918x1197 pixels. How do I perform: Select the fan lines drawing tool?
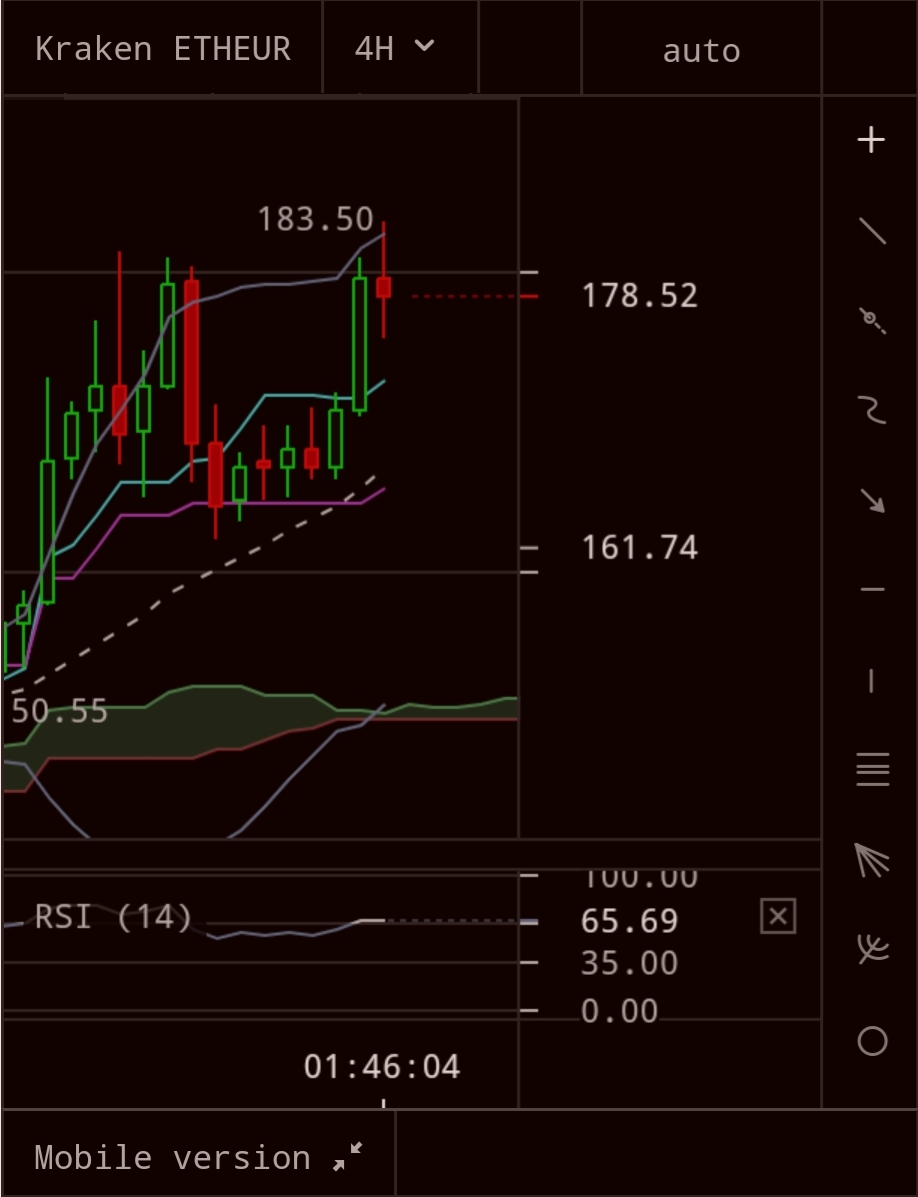tap(872, 860)
